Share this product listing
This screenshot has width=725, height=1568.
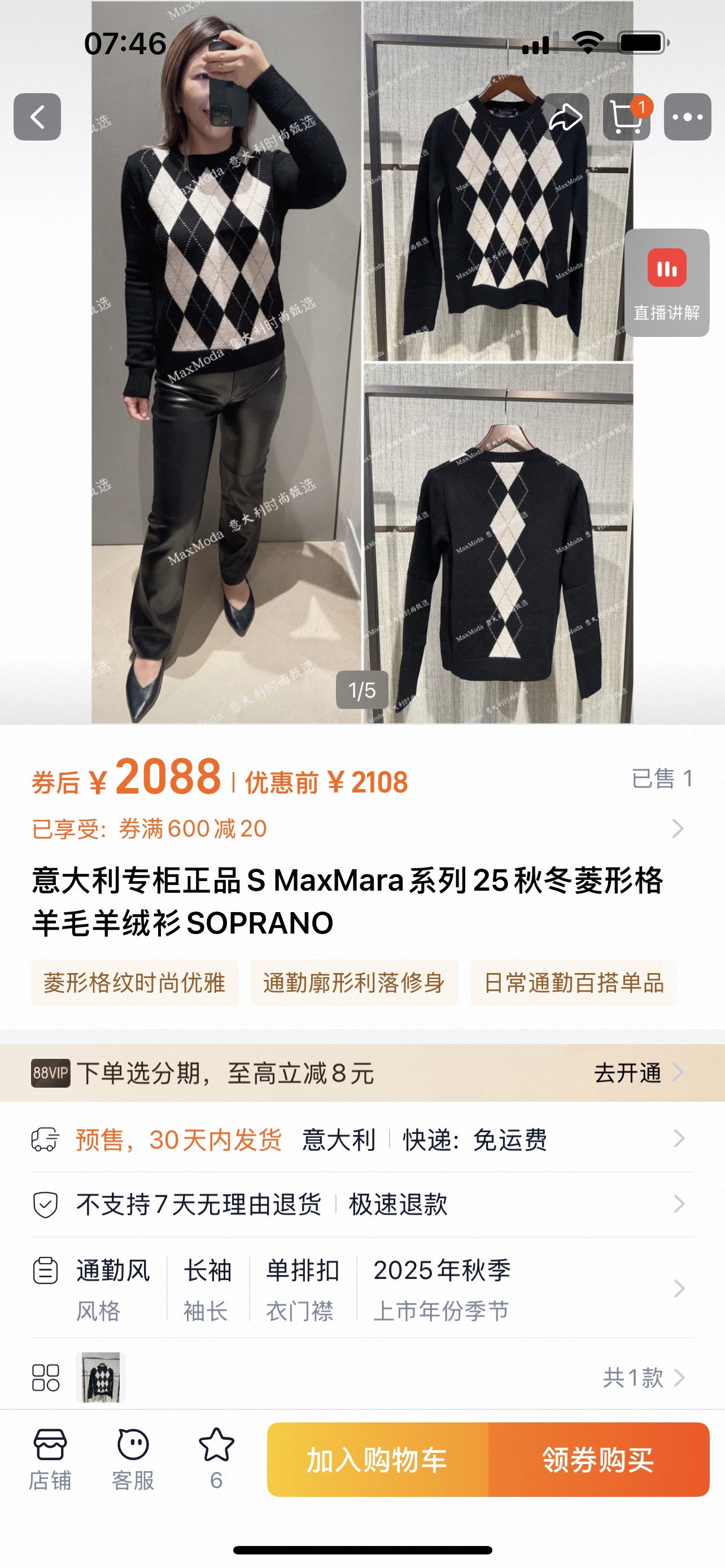coord(566,117)
